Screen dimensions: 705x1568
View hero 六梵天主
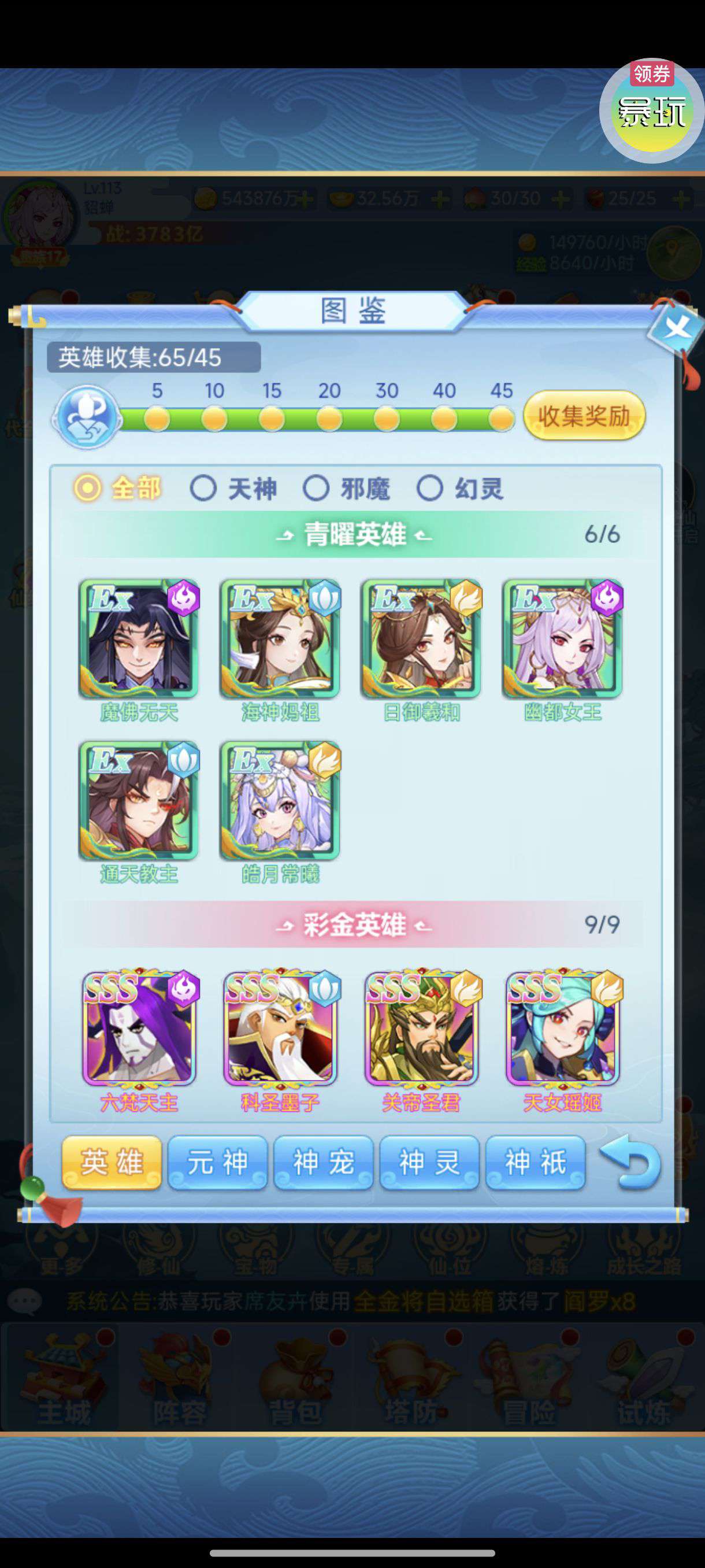[139, 1029]
